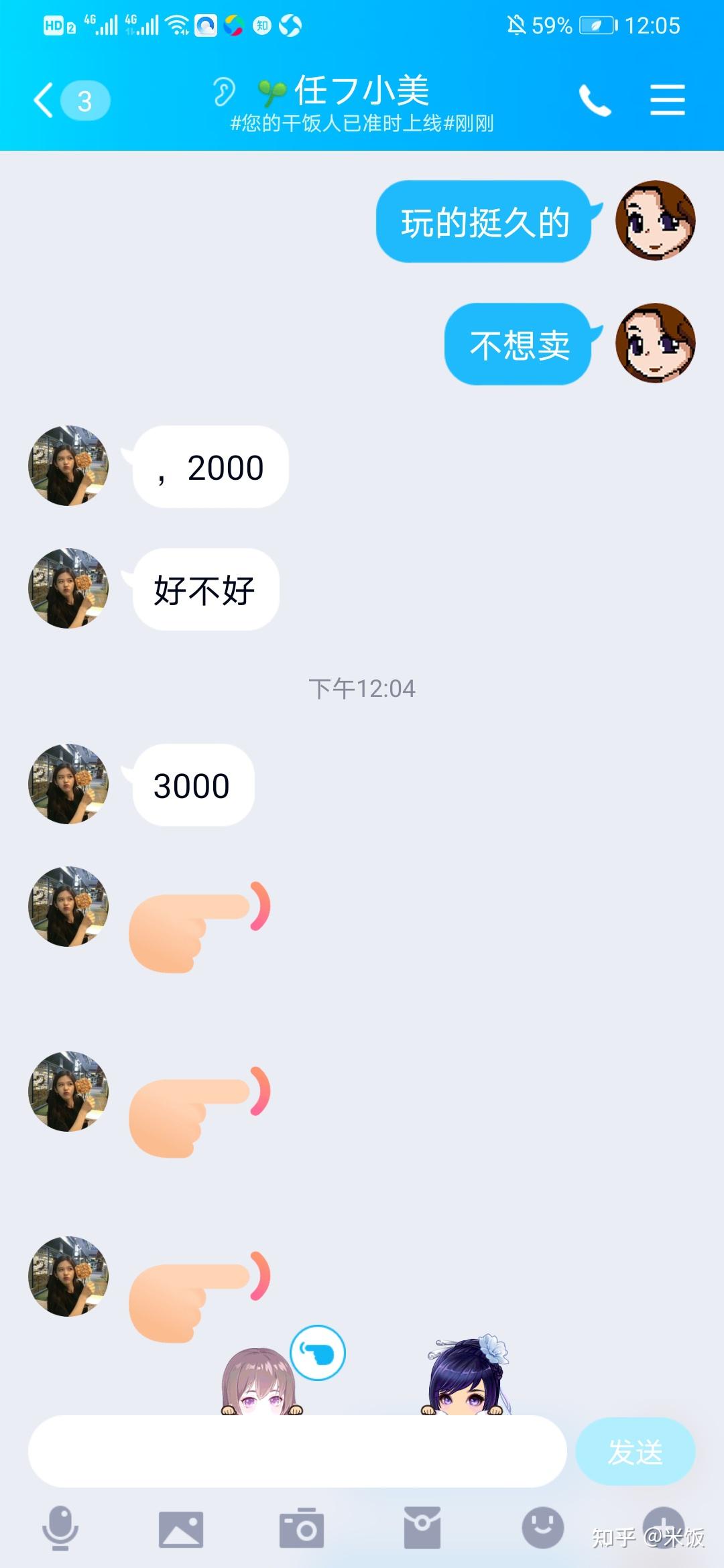724x1568 pixels.
Task: Open the camera to take a photo
Action: (x=302, y=1528)
